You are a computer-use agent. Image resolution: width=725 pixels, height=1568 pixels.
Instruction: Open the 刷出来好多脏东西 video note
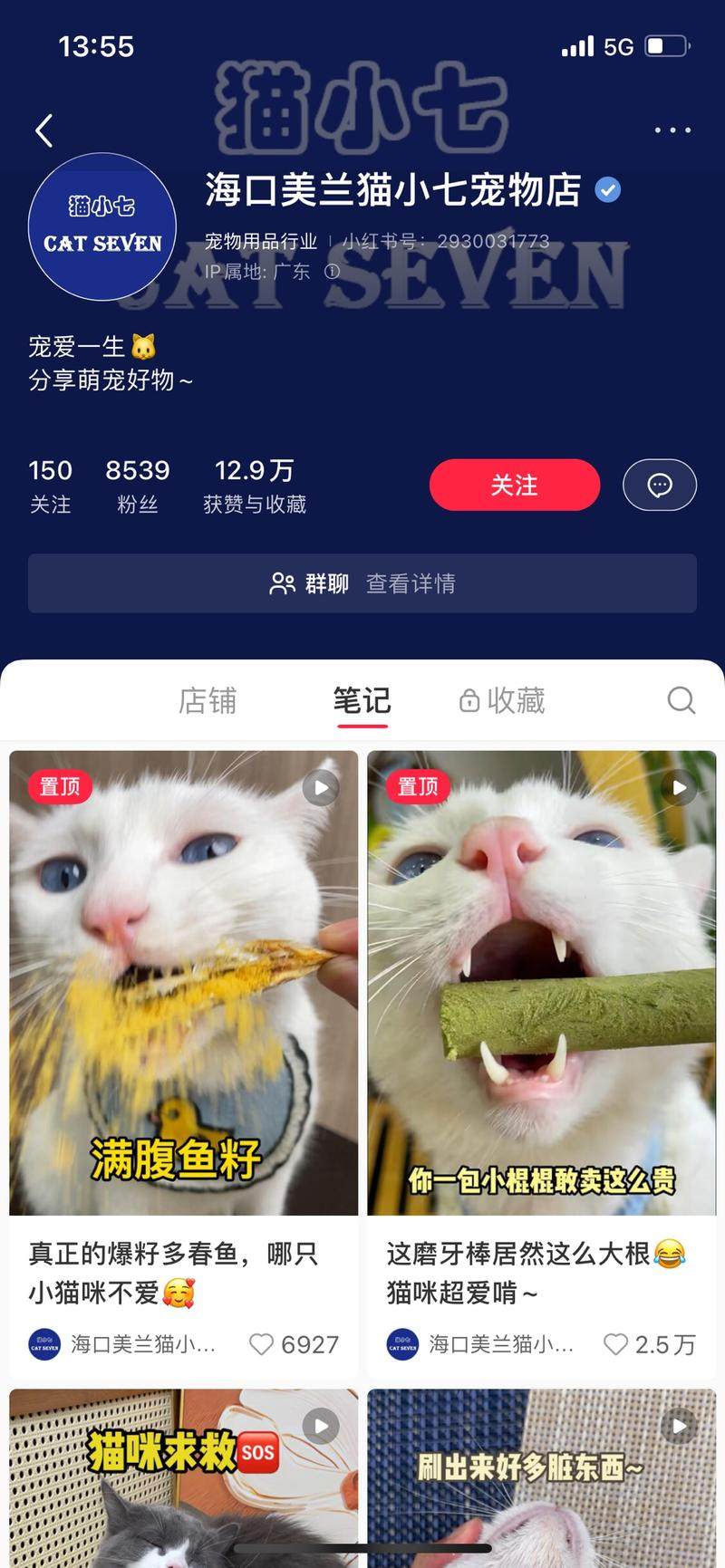(x=541, y=1477)
